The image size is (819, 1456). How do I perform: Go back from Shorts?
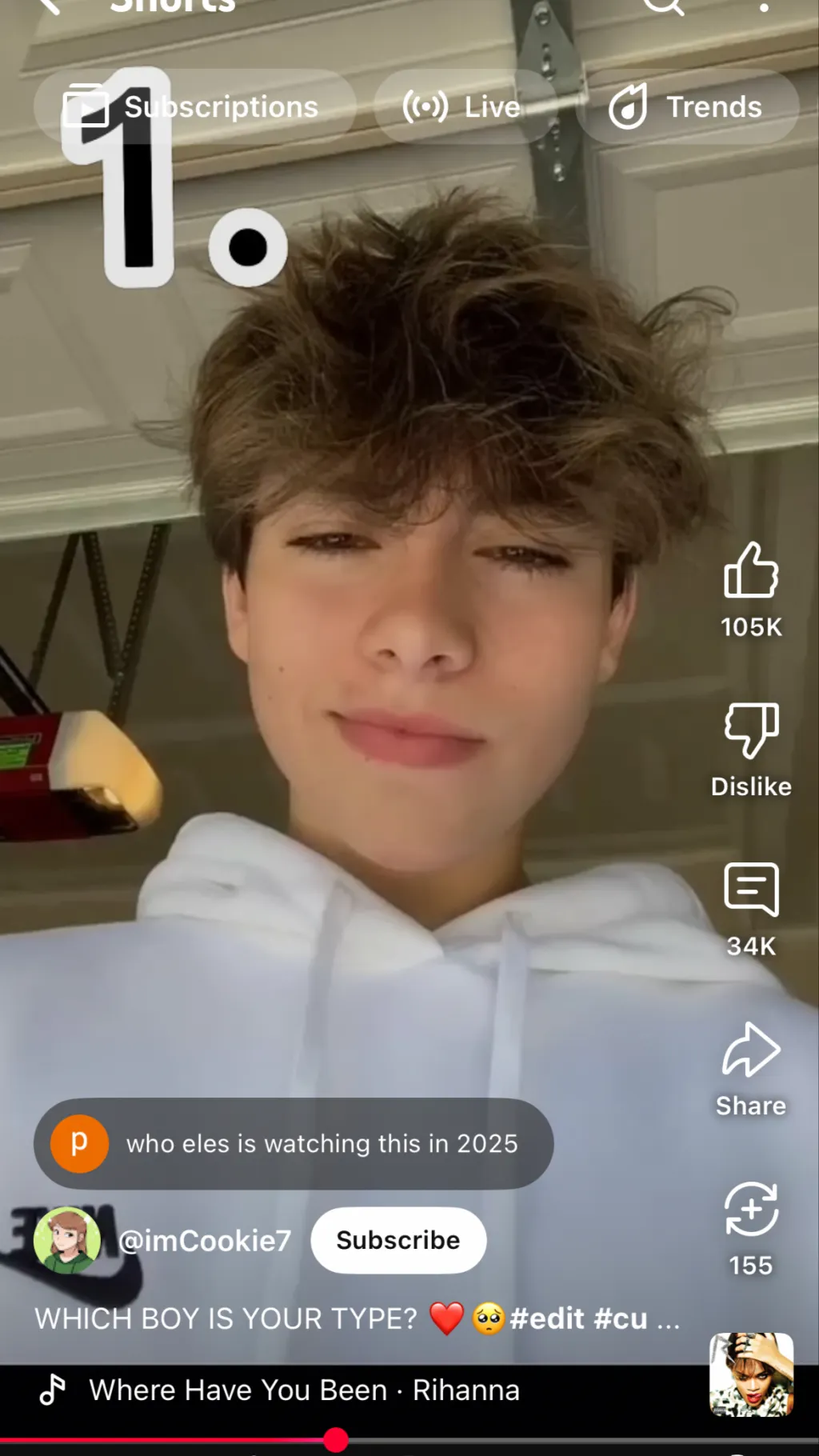pos(50,6)
